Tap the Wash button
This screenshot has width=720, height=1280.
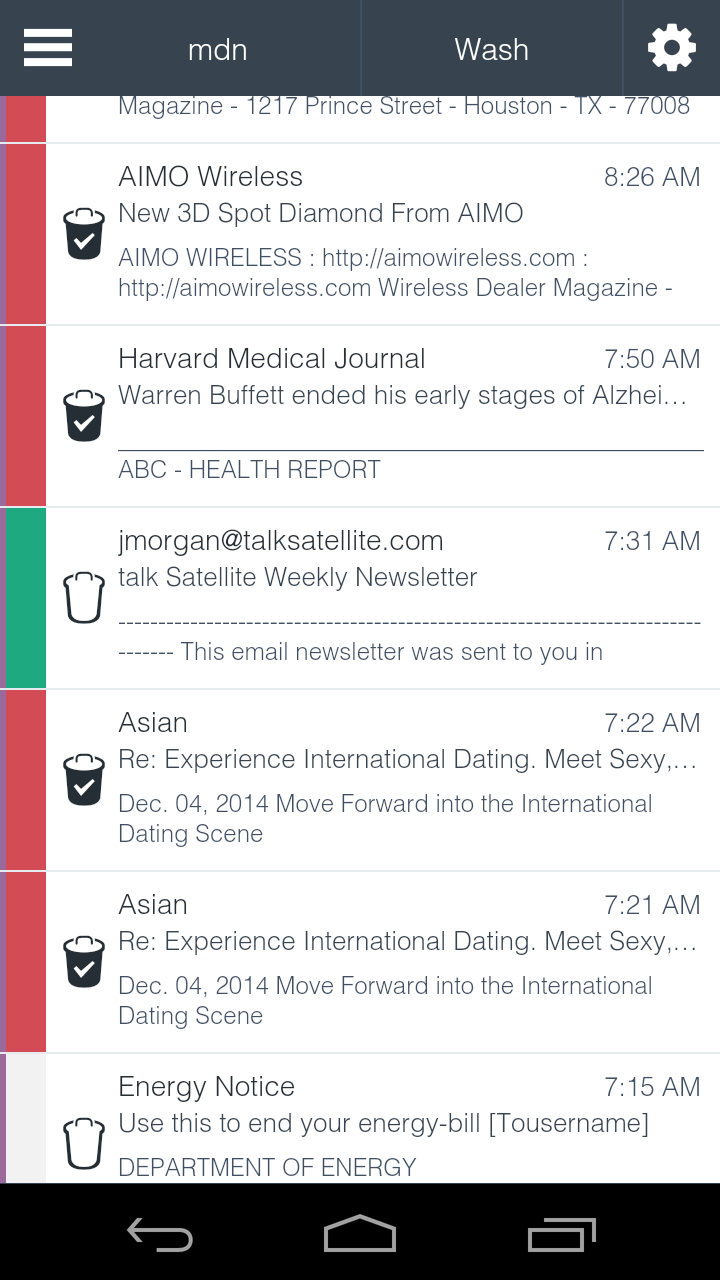(491, 49)
